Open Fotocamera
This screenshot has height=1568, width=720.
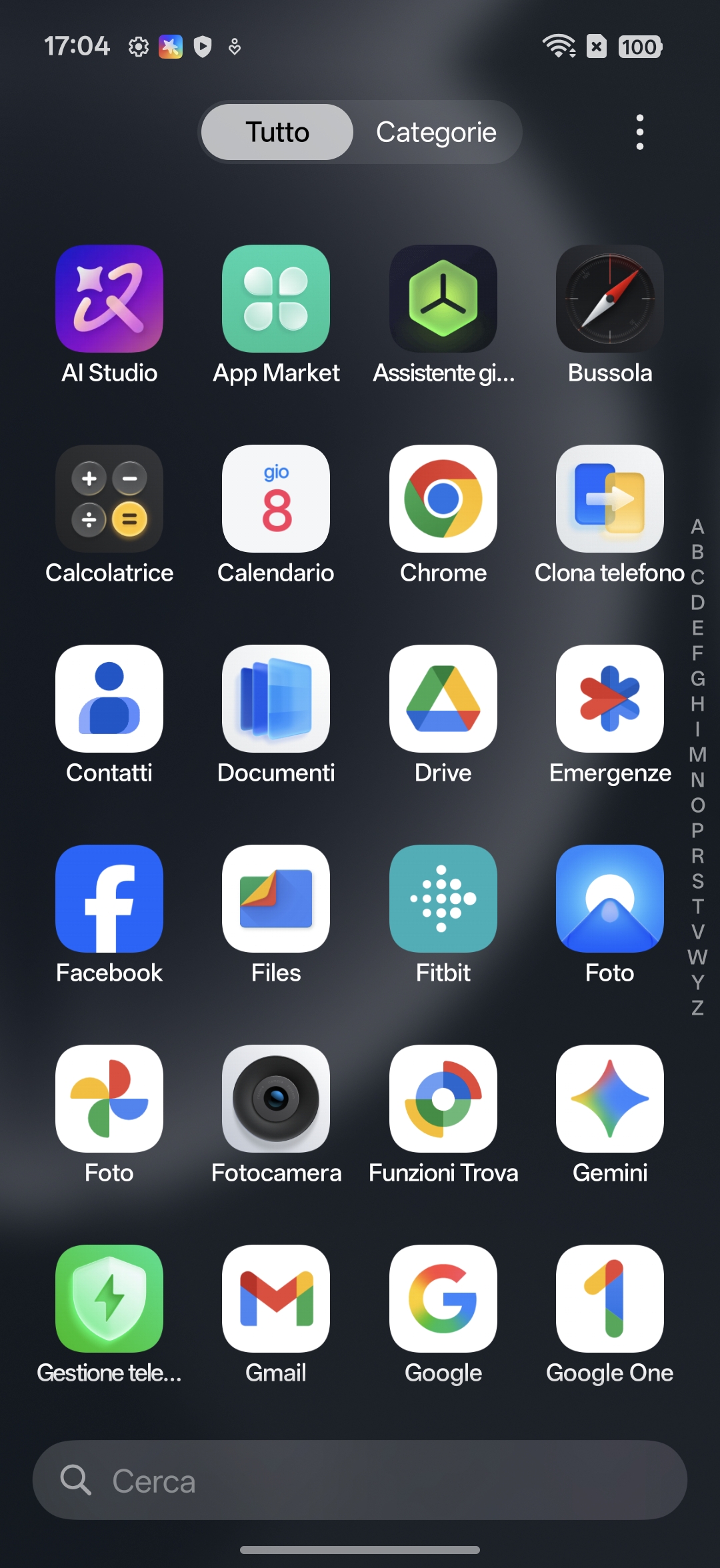(x=276, y=1099)
